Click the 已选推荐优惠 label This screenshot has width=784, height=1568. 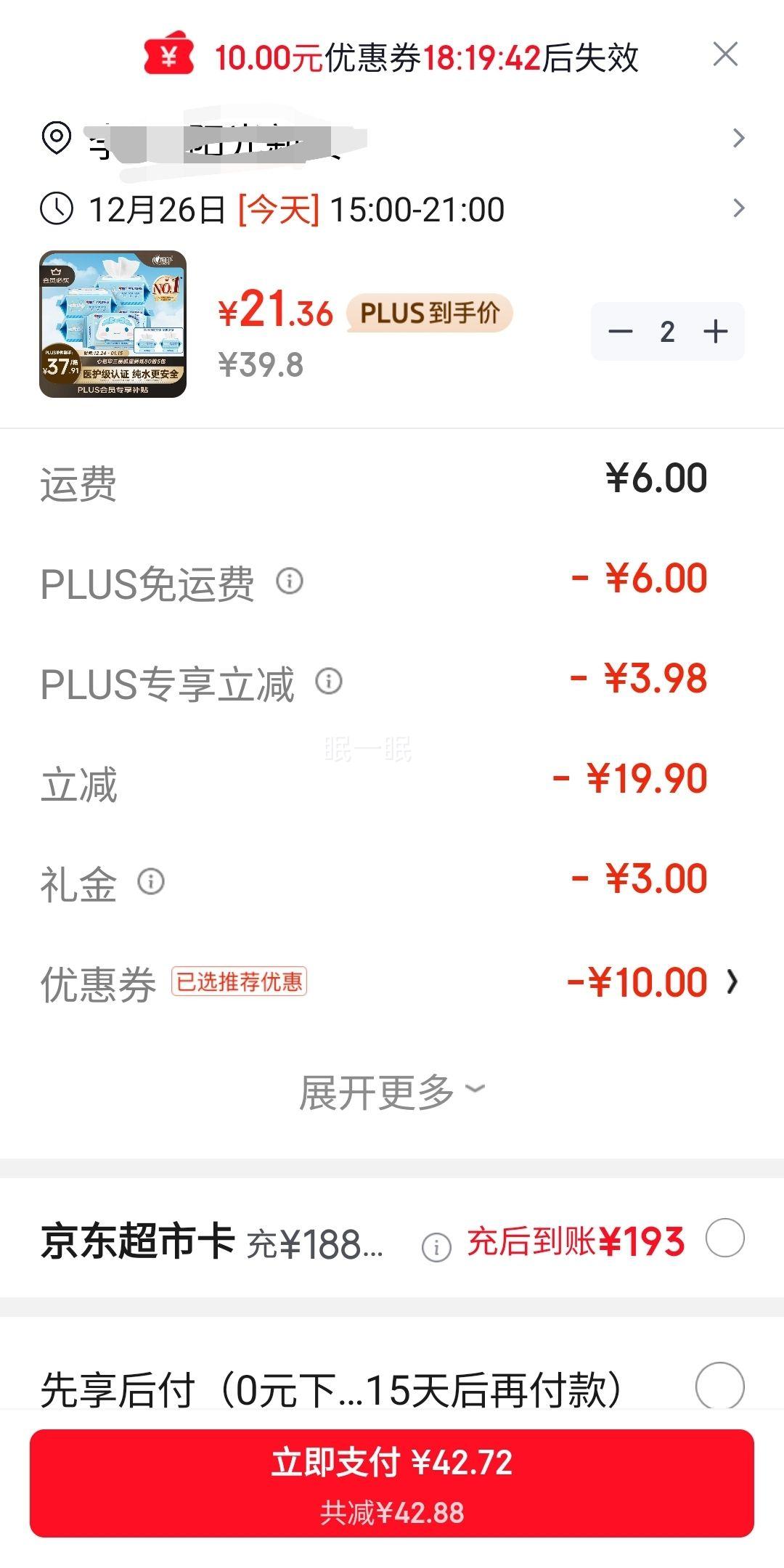point(240,980)
